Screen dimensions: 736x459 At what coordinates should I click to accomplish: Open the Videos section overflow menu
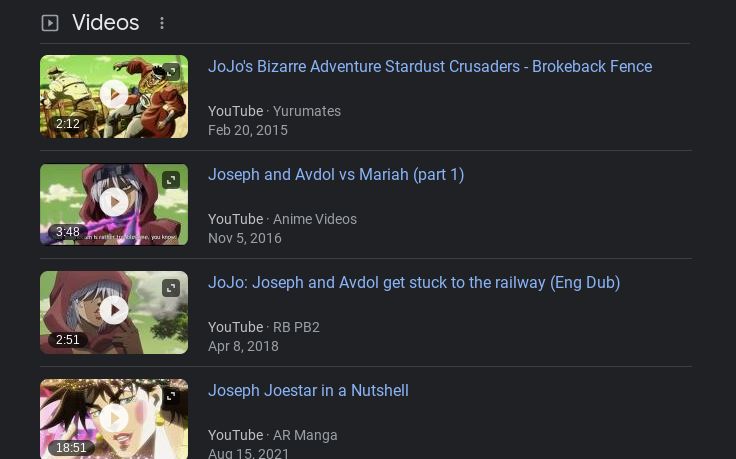pyautogui.click(x=162, y=23)
